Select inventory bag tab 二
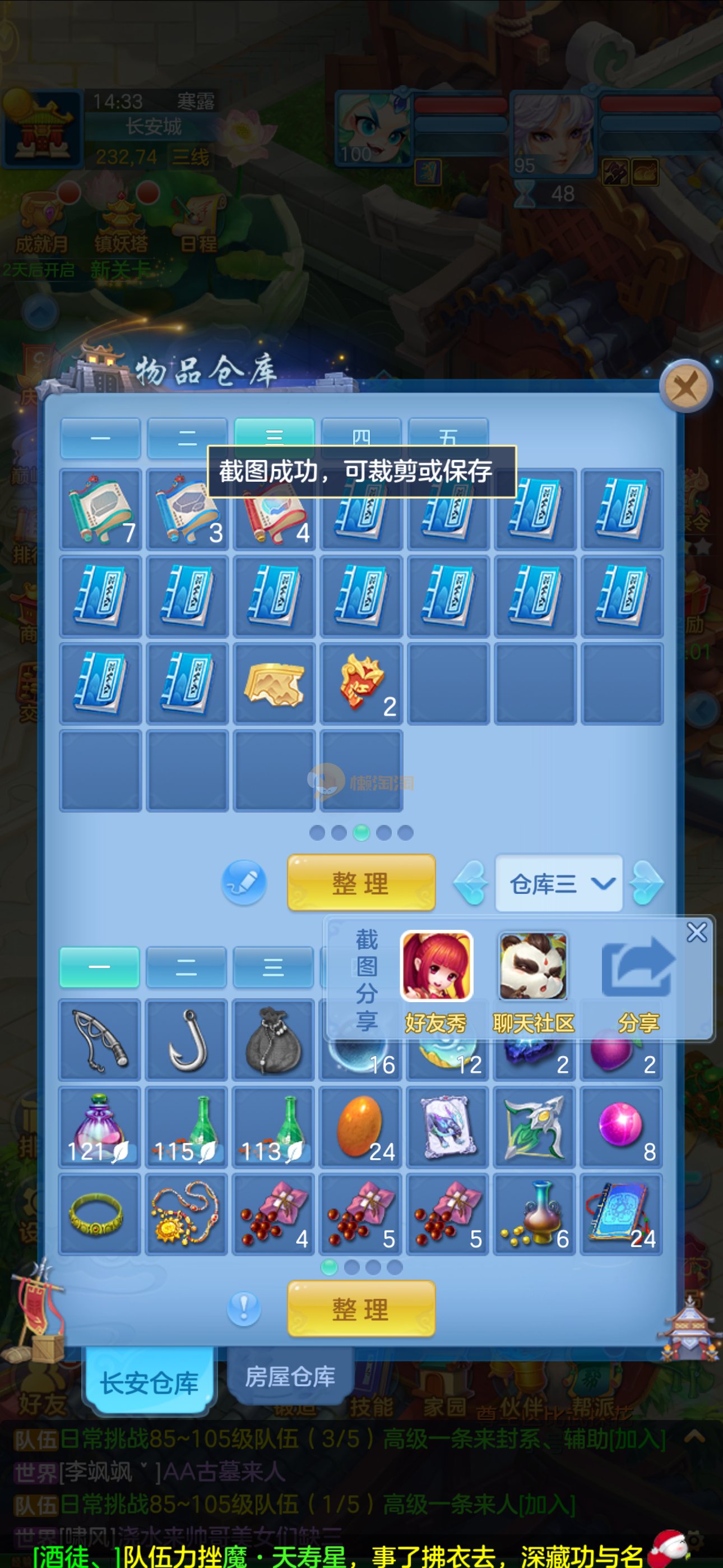 (x=186, y=967)
